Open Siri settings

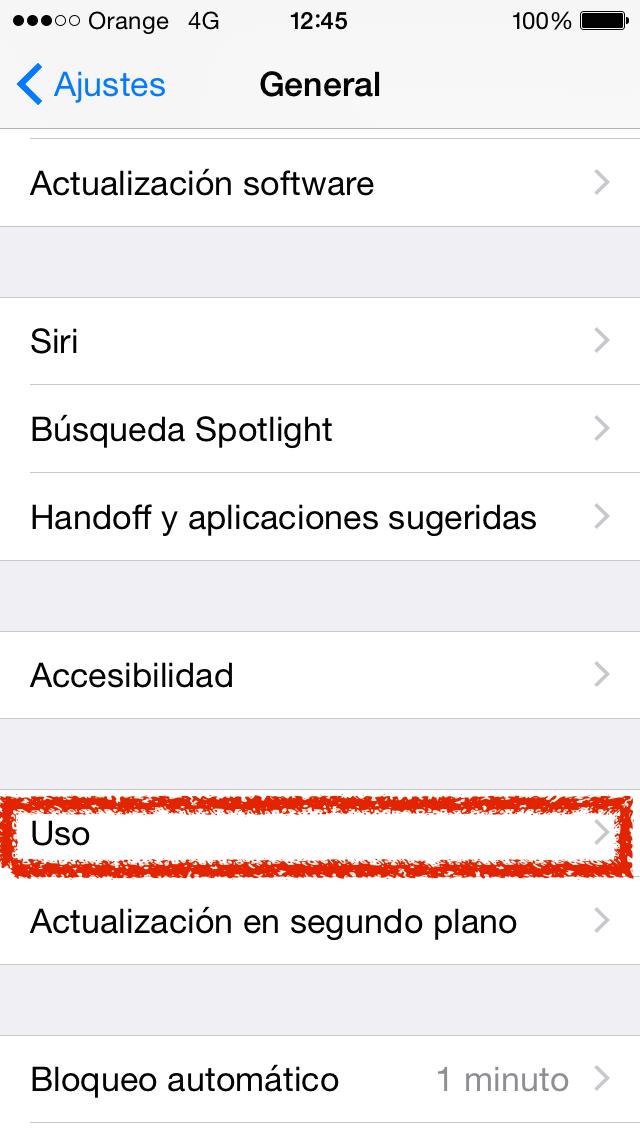320,341
